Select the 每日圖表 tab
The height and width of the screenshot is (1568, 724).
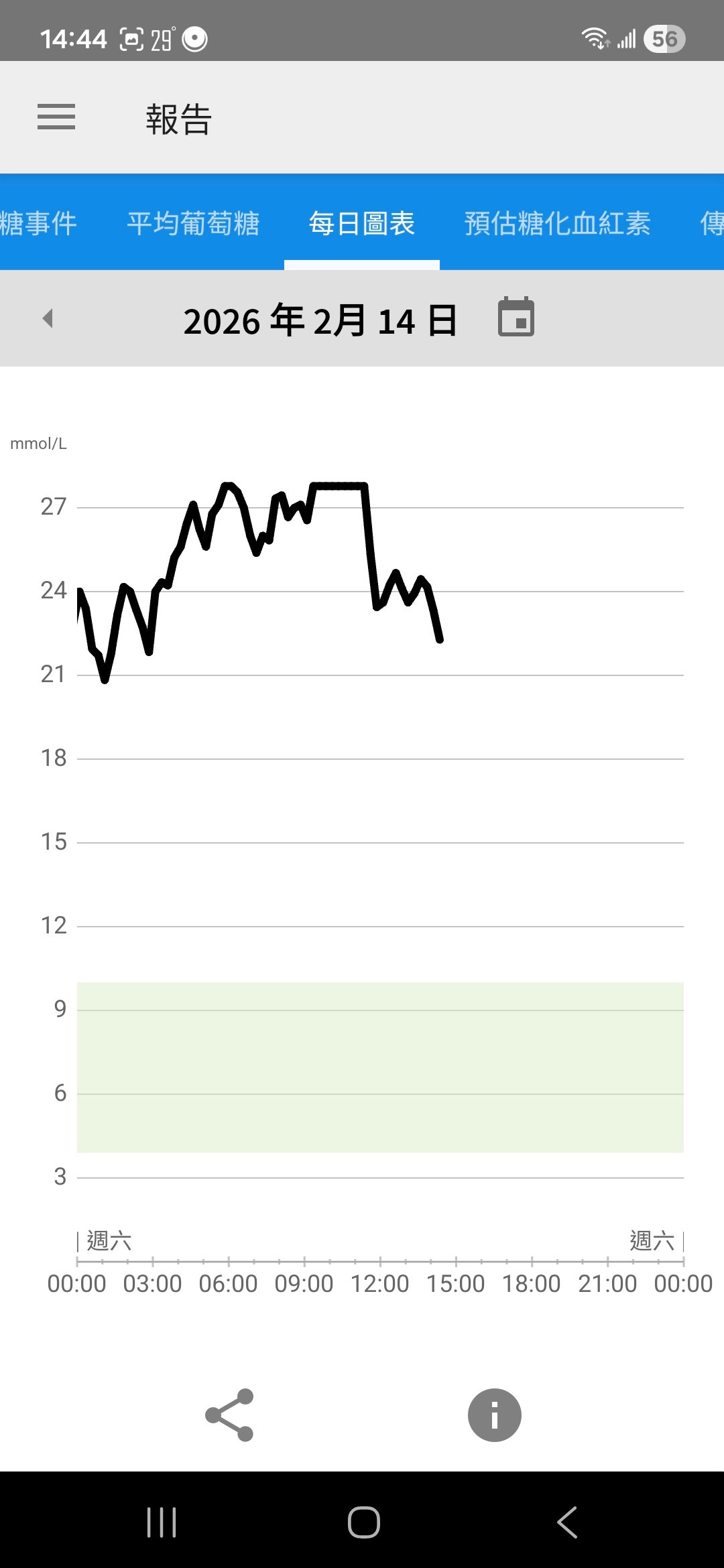(362, 223)
